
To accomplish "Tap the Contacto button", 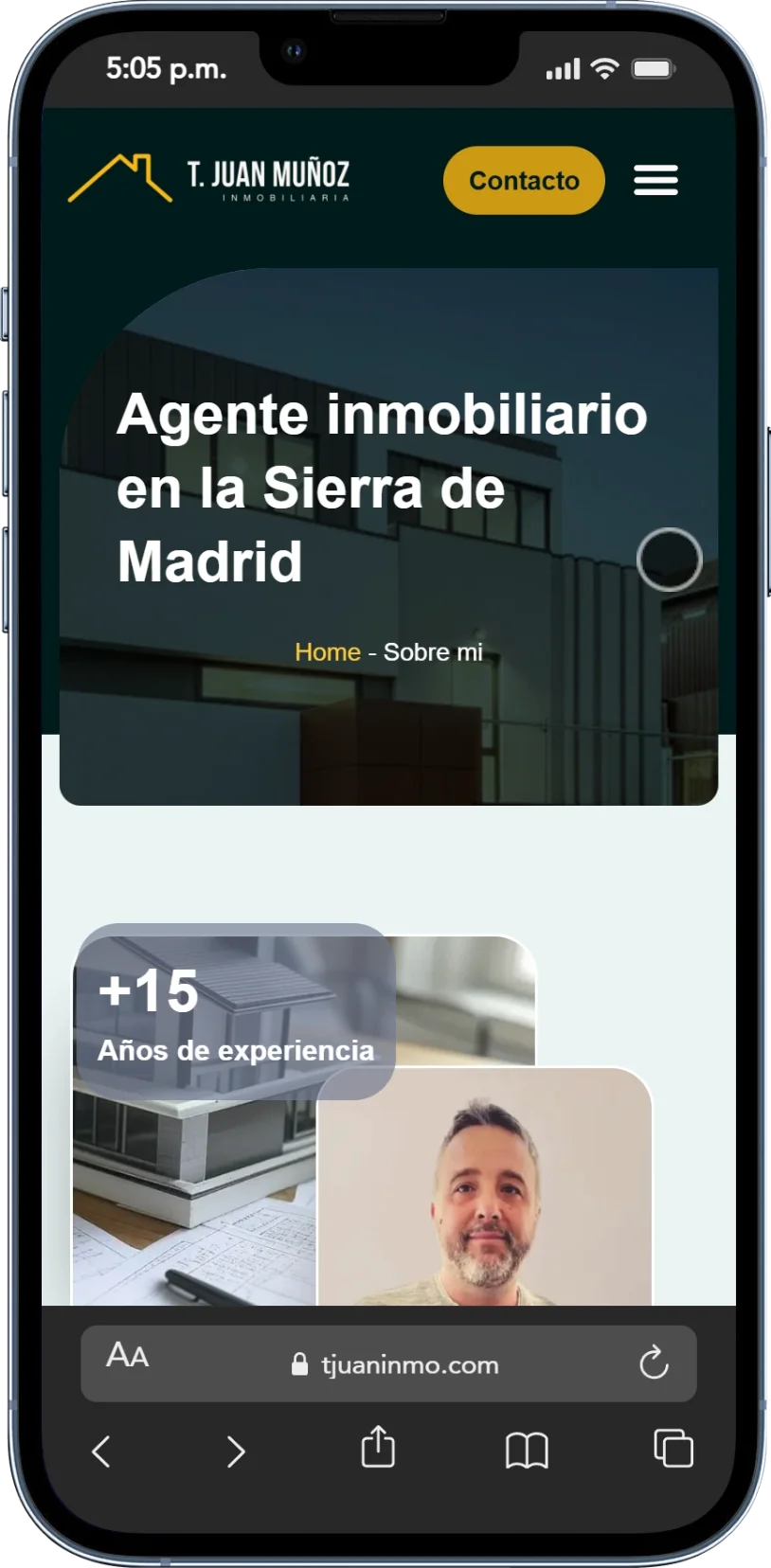I will pyautogui.click(x=523, y=180).
